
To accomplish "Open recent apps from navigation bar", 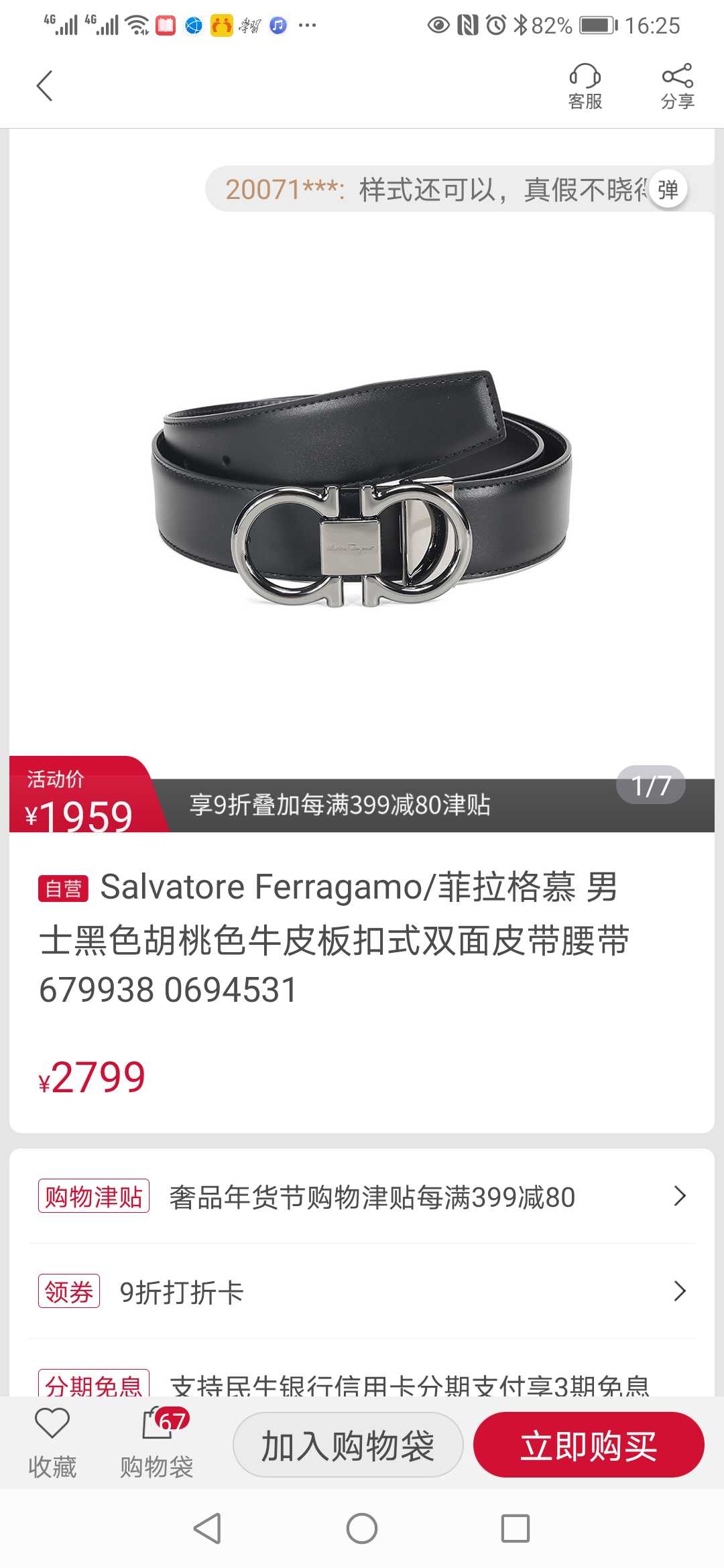I will point(515,1528).
